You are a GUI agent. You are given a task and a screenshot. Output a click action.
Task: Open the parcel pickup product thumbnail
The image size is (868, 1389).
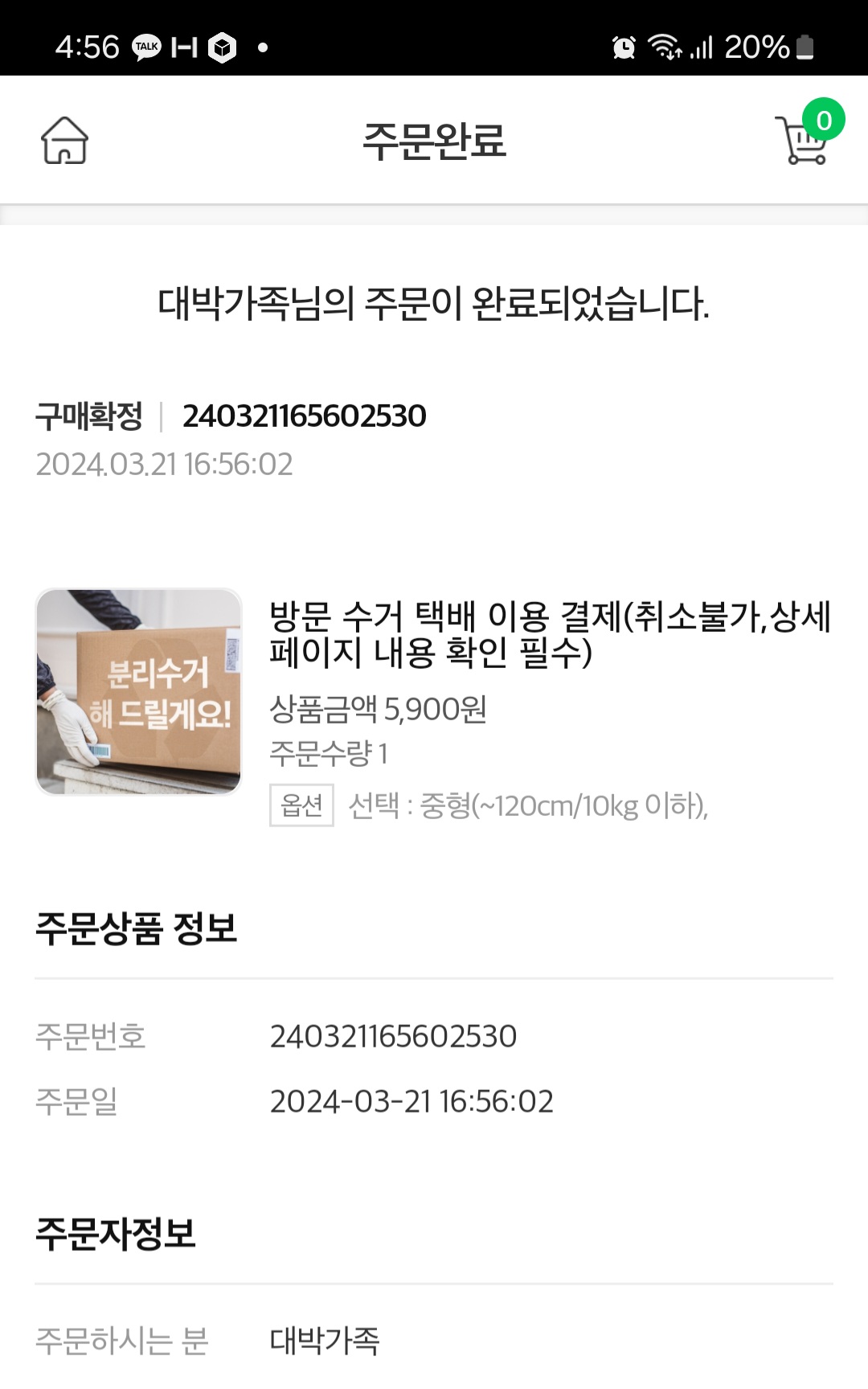139,692
